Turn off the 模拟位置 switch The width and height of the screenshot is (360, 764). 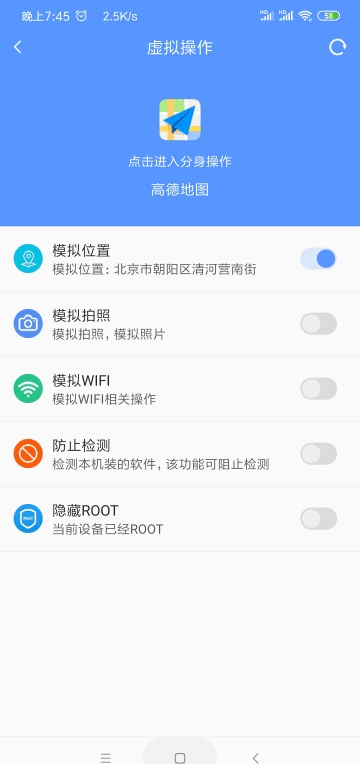pyautogui.click(x=318, y=259)
